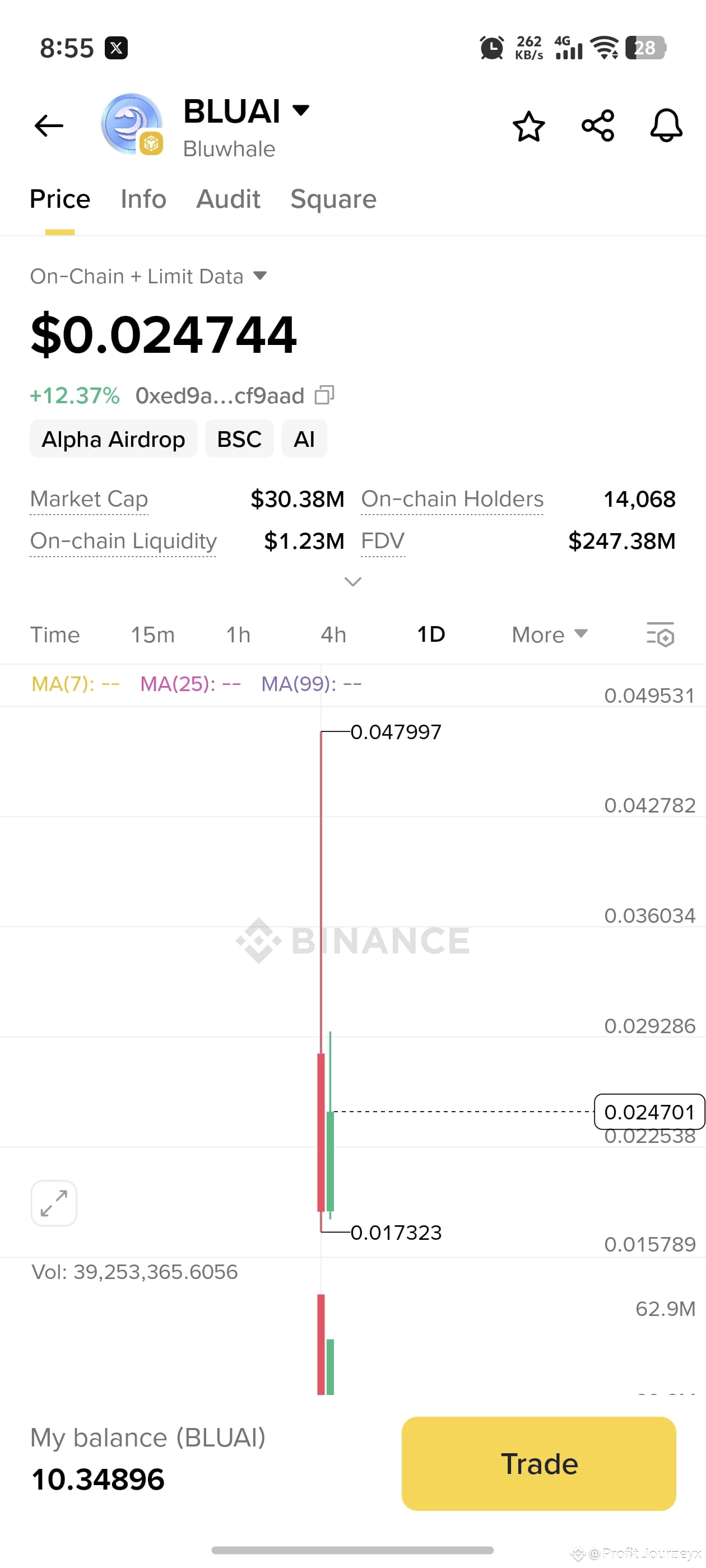The height and width of the screenshot is (1568, 706).
Task: Click the Alpha Airdrop tag
Action: [113, 438]
